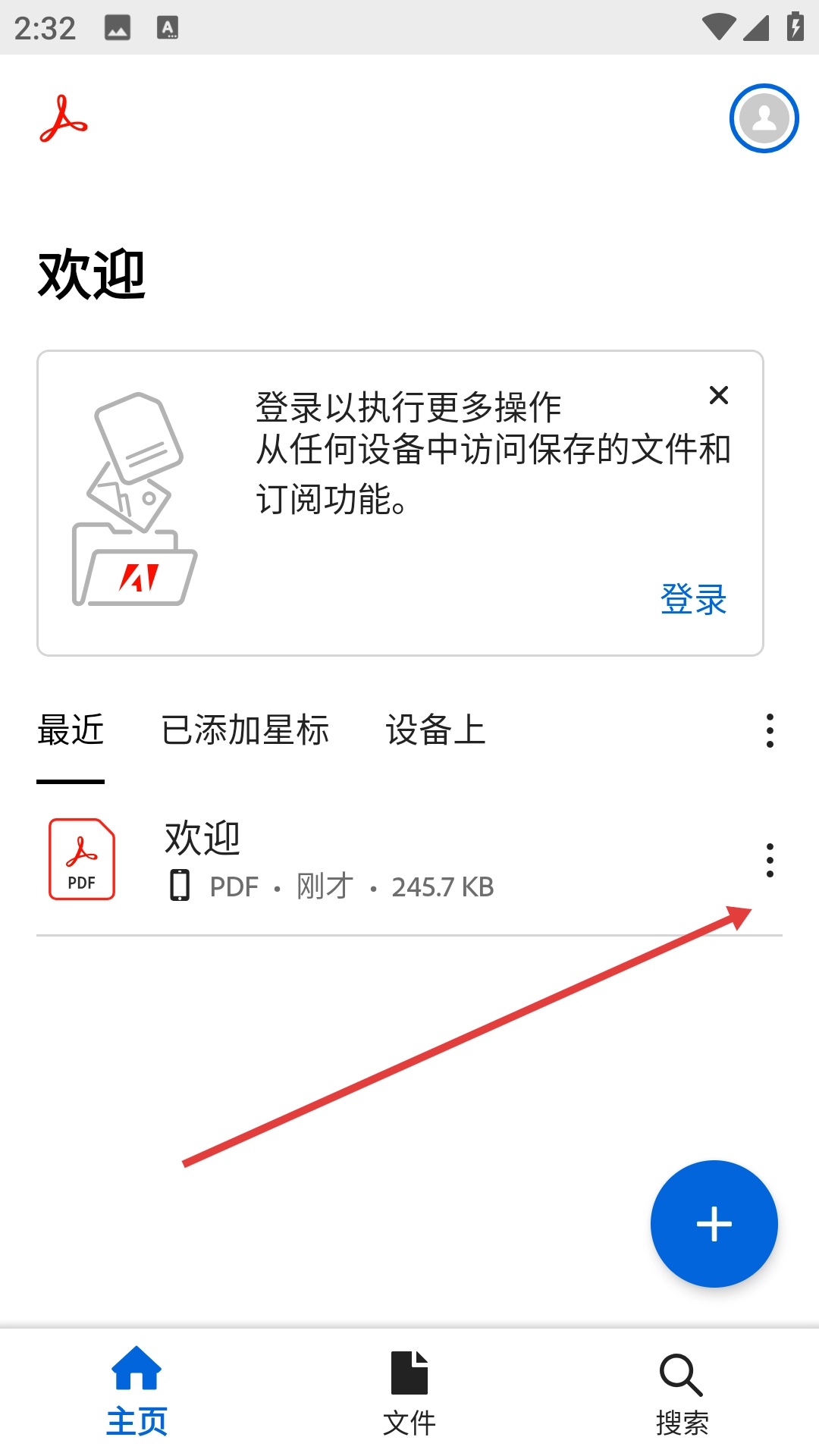Open the overflow menu beside tabs
Image resolution: width=819 pixels, height=1456 pixels.
[x=770, y=731]
